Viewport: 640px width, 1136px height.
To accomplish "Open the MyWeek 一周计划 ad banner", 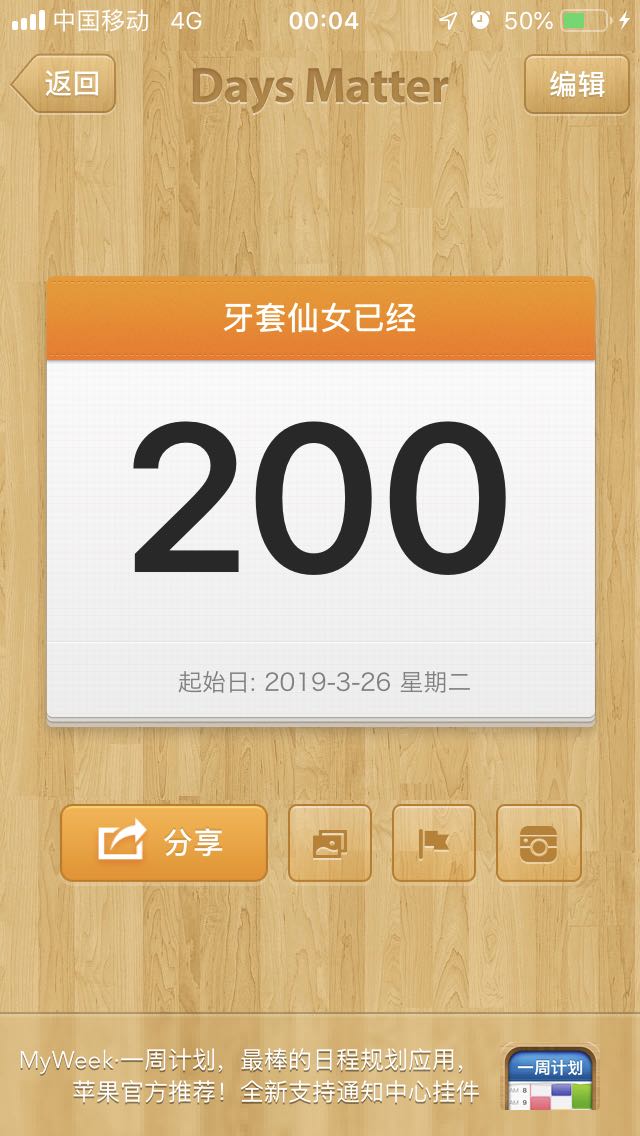I will 320,1075.
